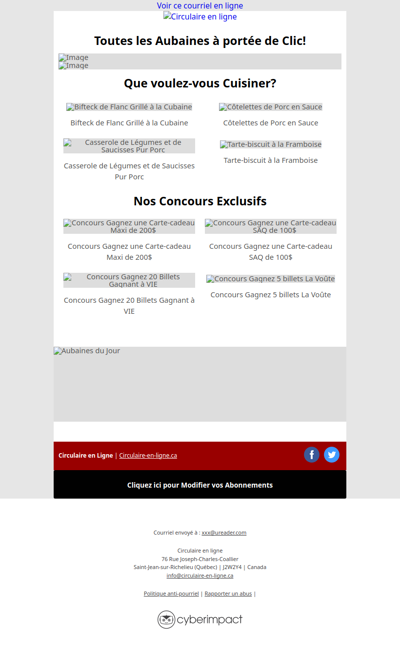Visit the Circulaire-en-ligne.ca link

[x=148, y=455]
